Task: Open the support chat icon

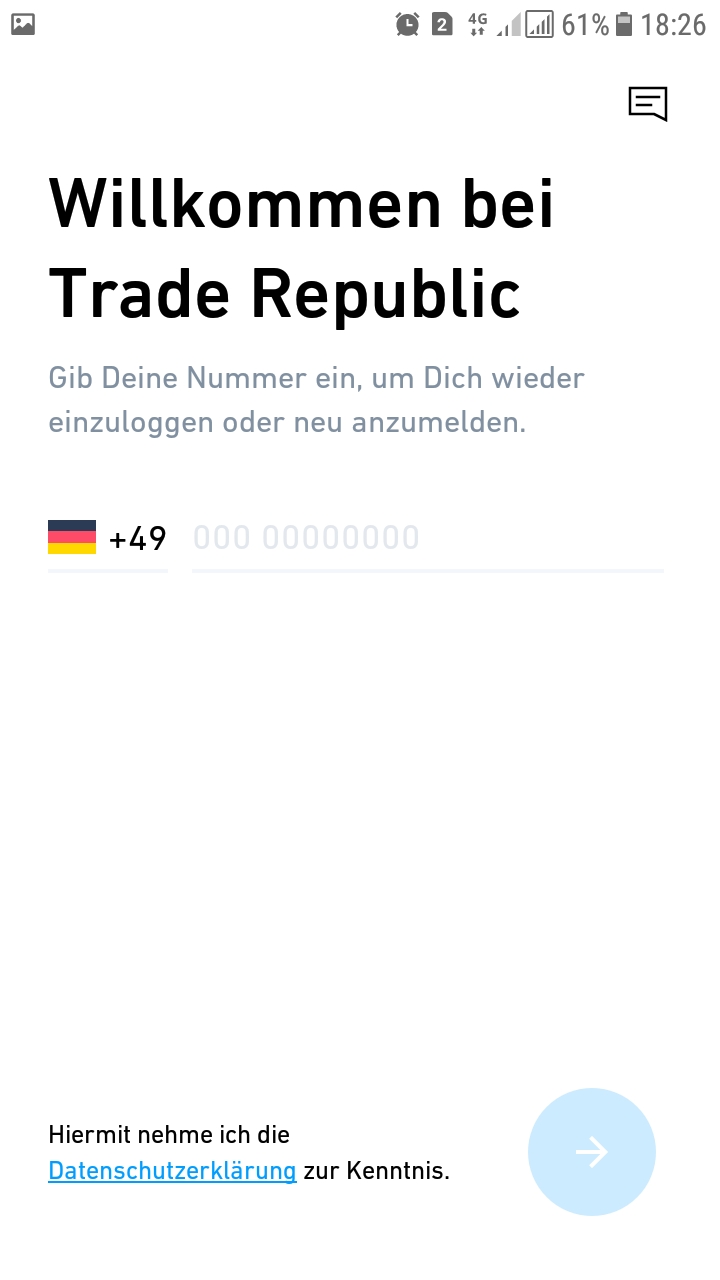Action: point(647,103)
